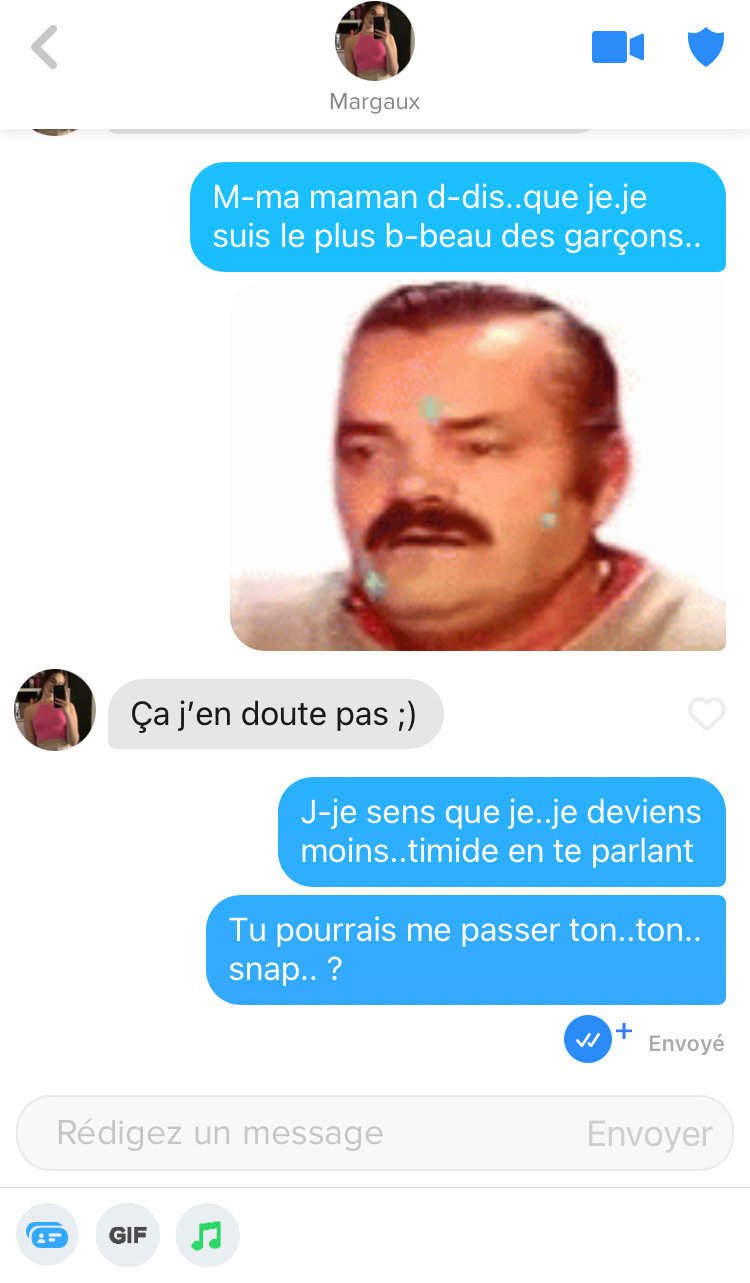Viewport: 750px width, 1283px height.
Task: Open Margaux's profile from the header avatar
Action: point(374,41)
